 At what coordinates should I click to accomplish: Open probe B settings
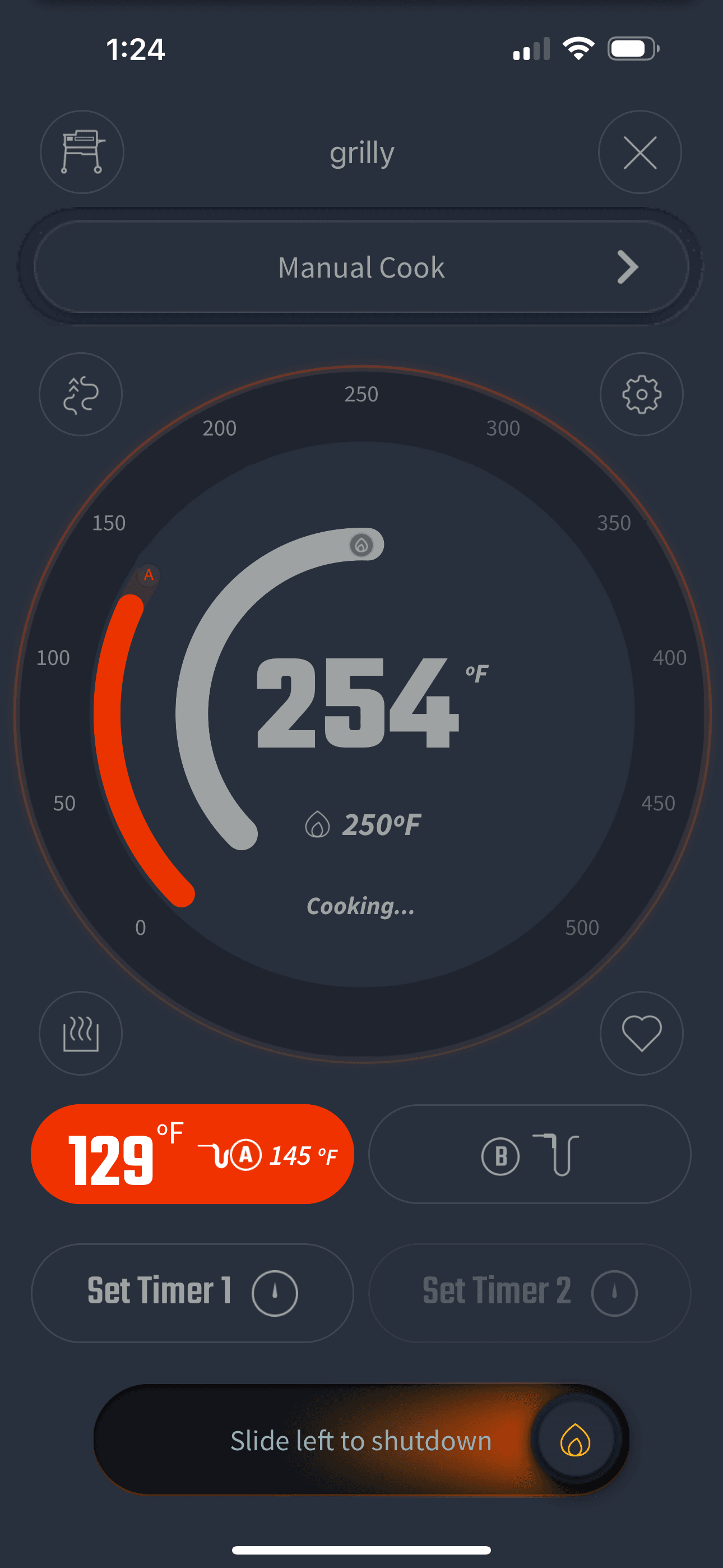click(x=530, y=1154)
